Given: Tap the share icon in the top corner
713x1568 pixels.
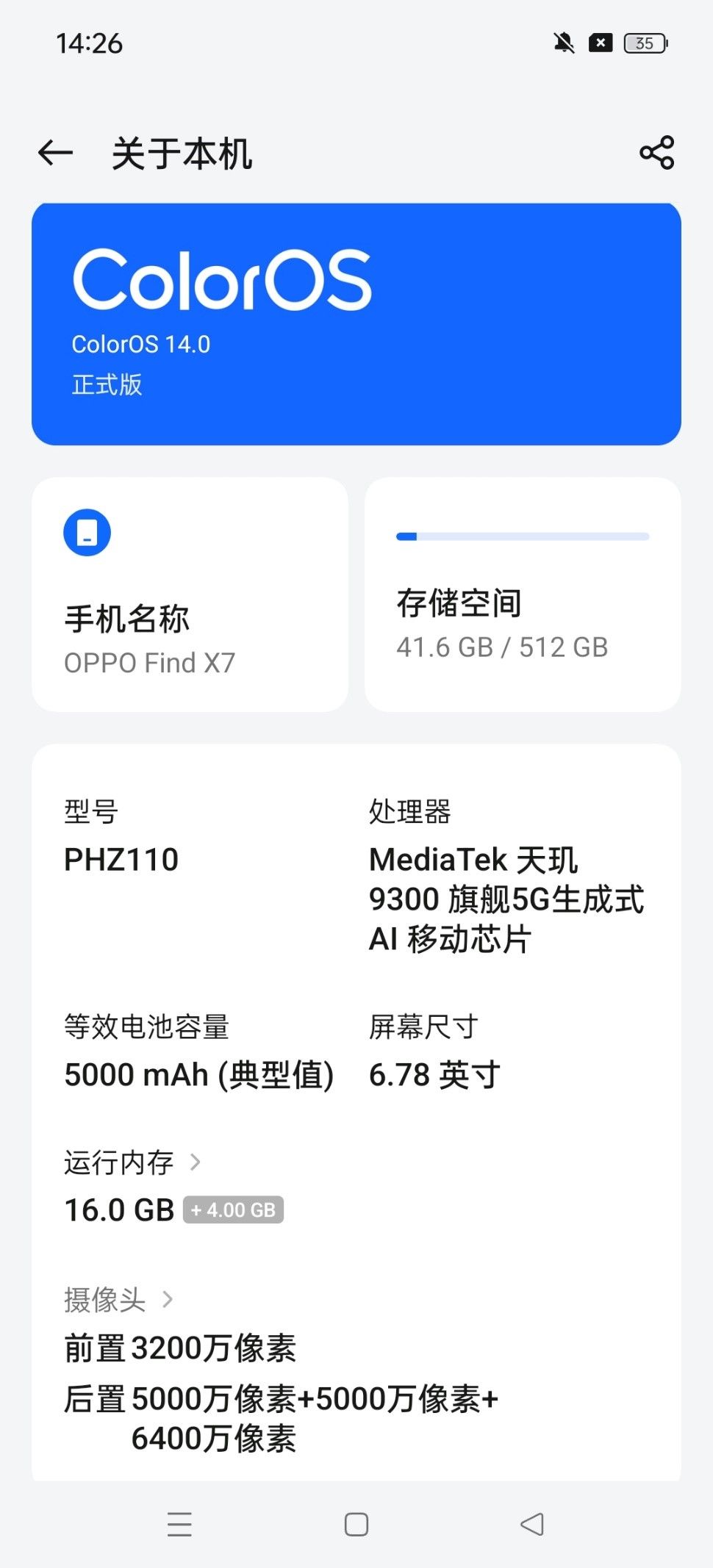Looking at the screenshot, I should [655, 154].
